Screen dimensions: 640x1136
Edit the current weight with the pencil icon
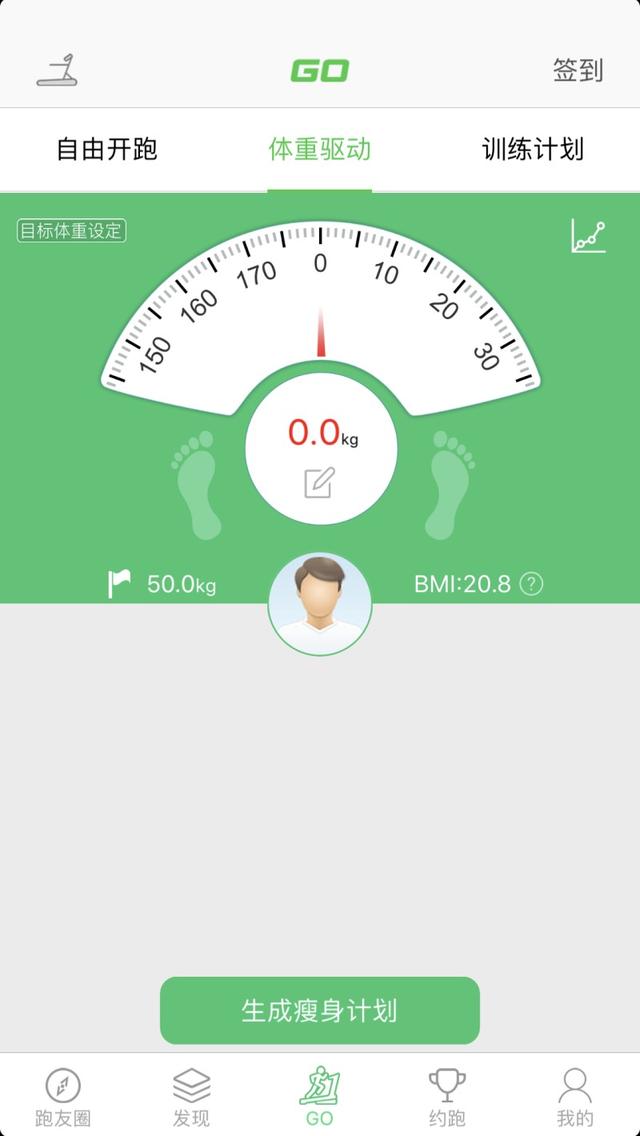[319, 483]
